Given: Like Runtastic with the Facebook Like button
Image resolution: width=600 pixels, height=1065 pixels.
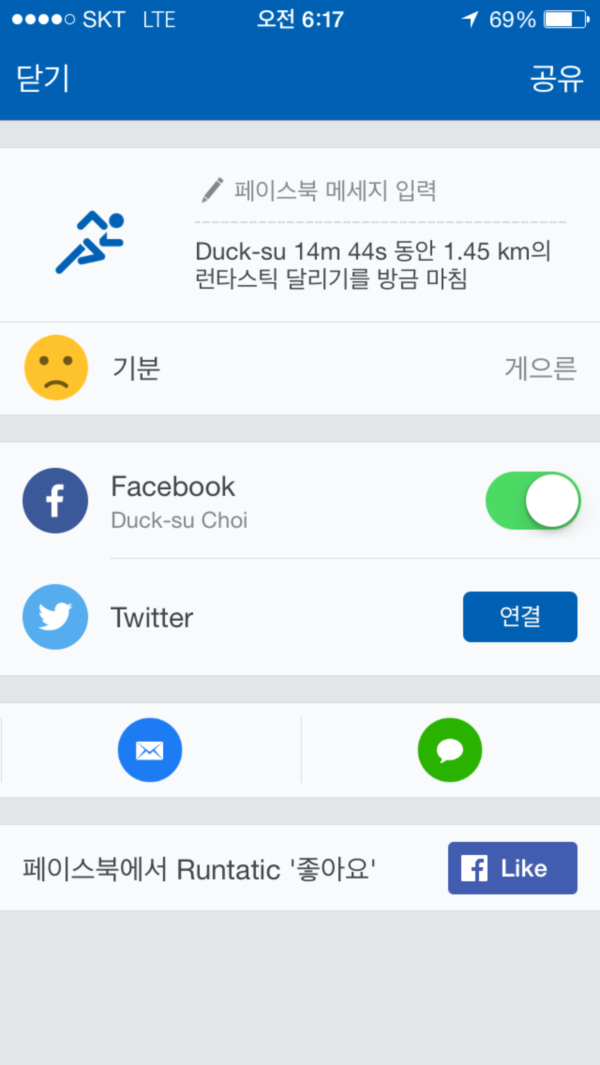Looking at the screenshot, I should [512, 868].
